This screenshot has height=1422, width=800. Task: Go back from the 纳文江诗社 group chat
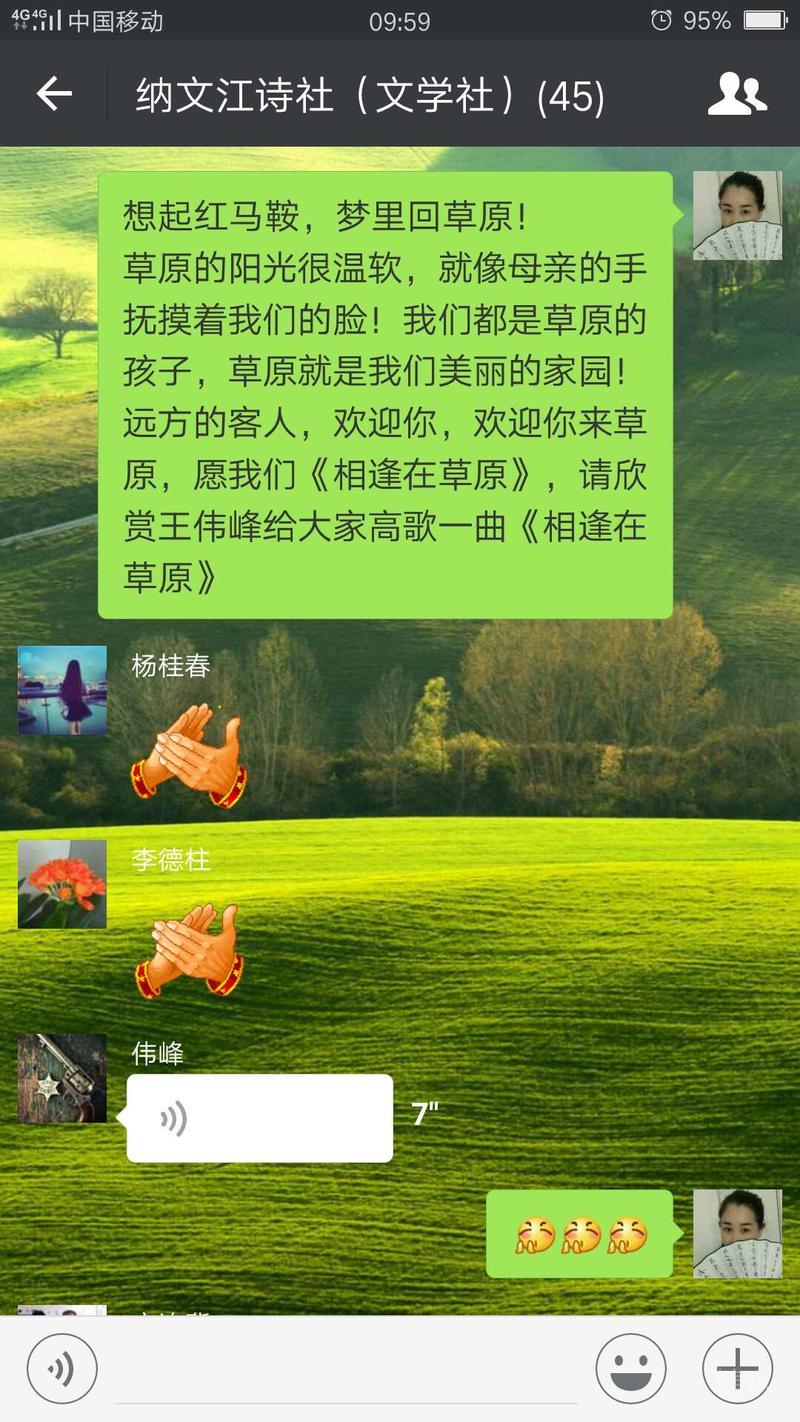click(54, 95)
